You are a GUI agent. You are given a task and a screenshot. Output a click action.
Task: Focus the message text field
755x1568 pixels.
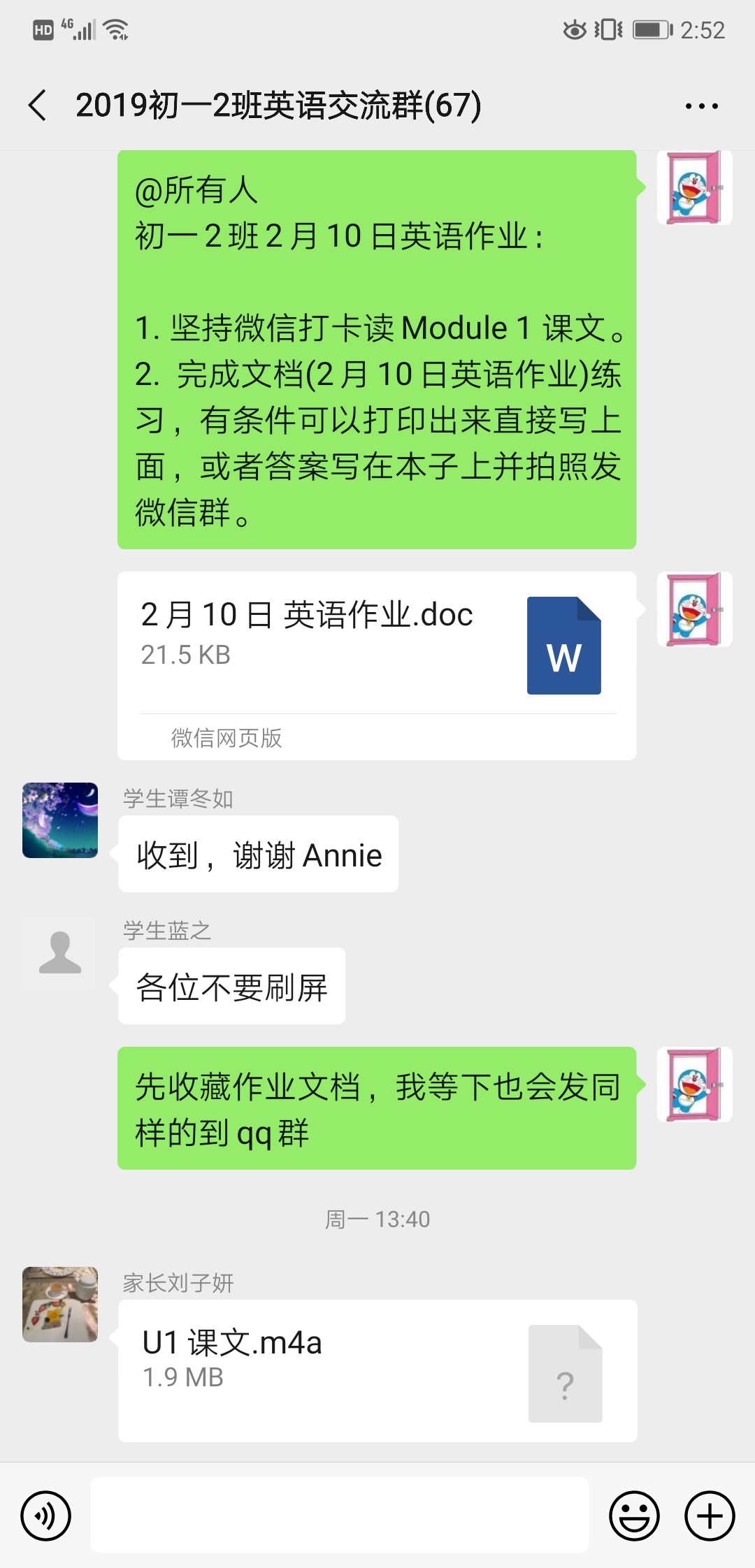tap(339, 1516)
